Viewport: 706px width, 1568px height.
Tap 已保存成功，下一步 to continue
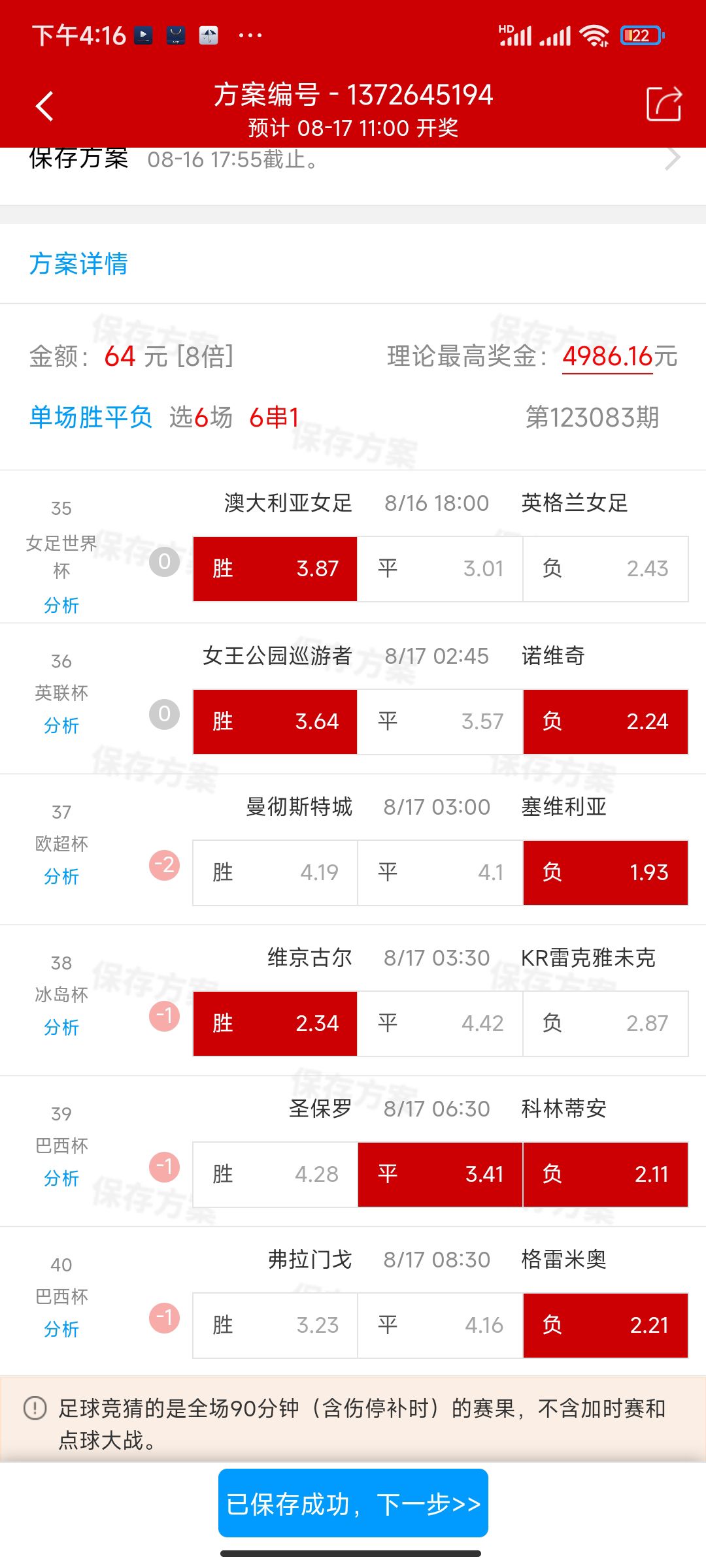353,1503
